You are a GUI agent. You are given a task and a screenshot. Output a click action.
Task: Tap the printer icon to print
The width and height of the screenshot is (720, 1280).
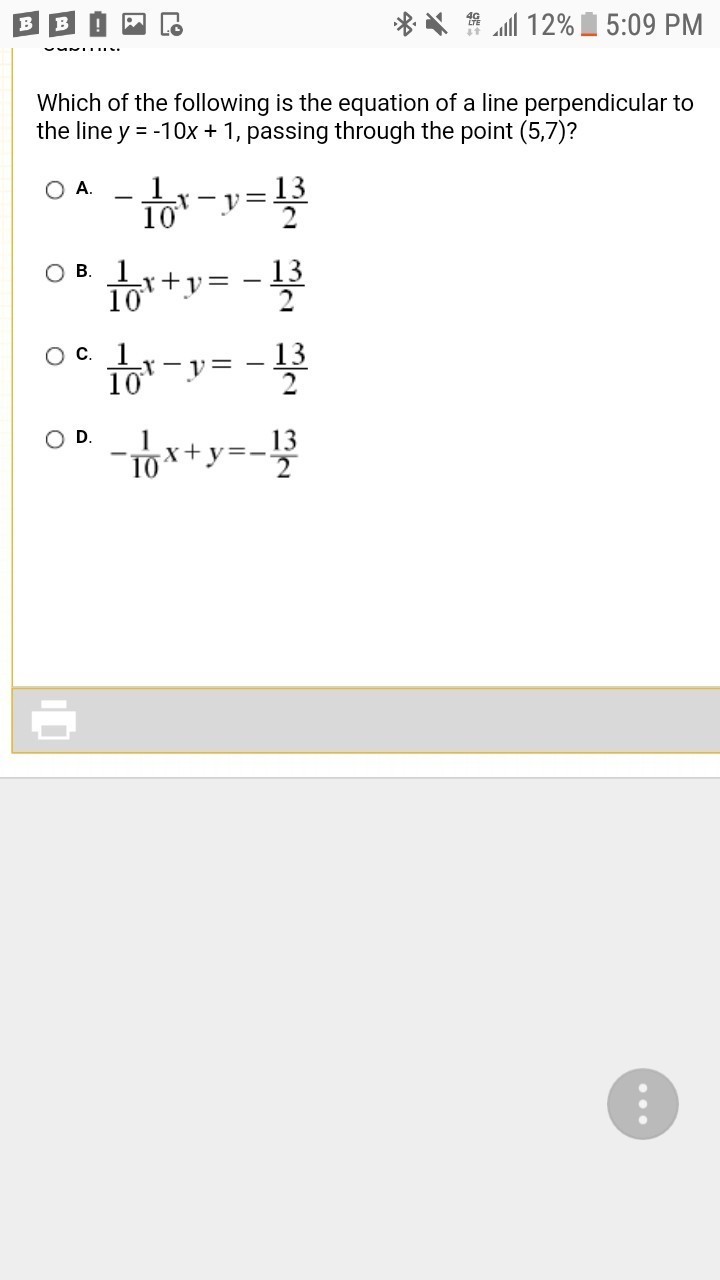tap(54, 719)
